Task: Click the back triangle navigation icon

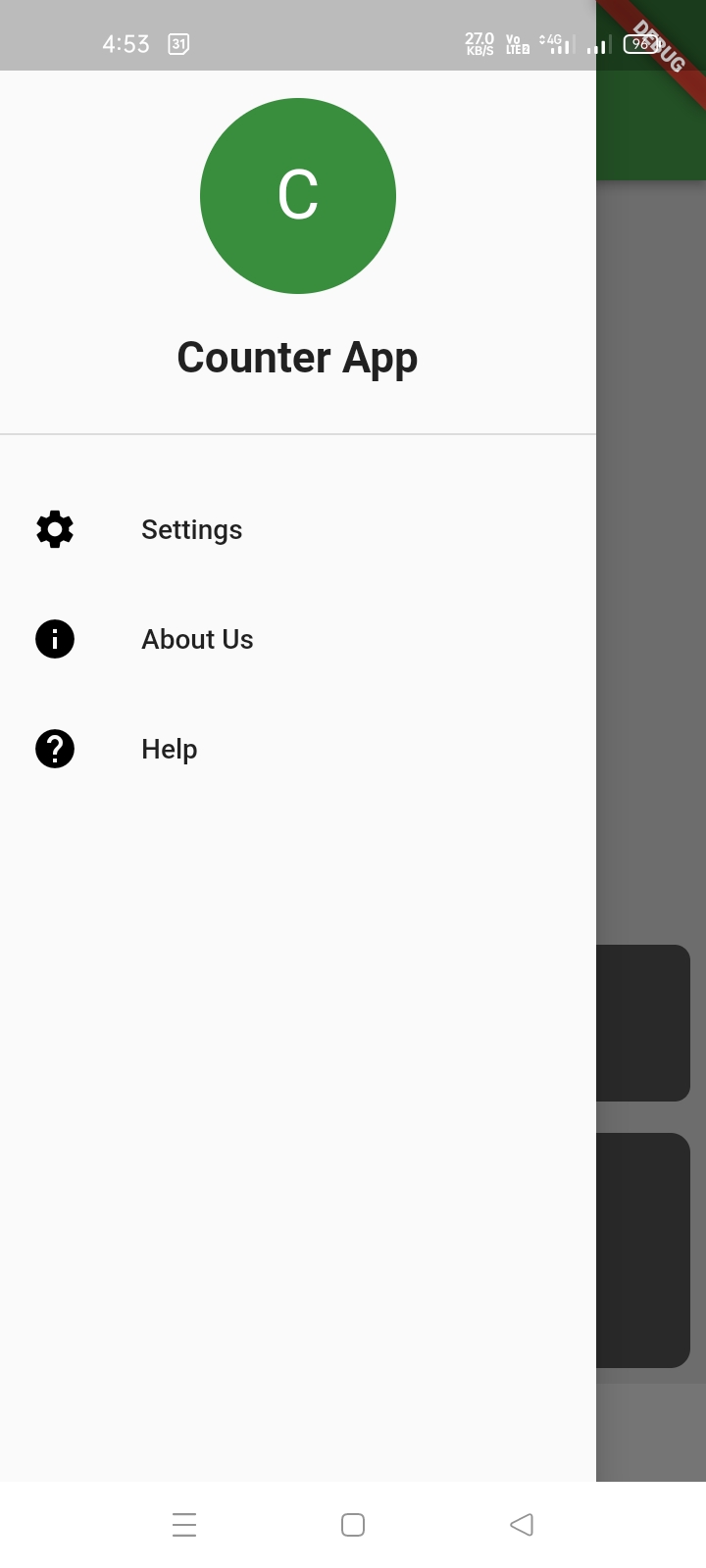Action: coord(522,1524)
